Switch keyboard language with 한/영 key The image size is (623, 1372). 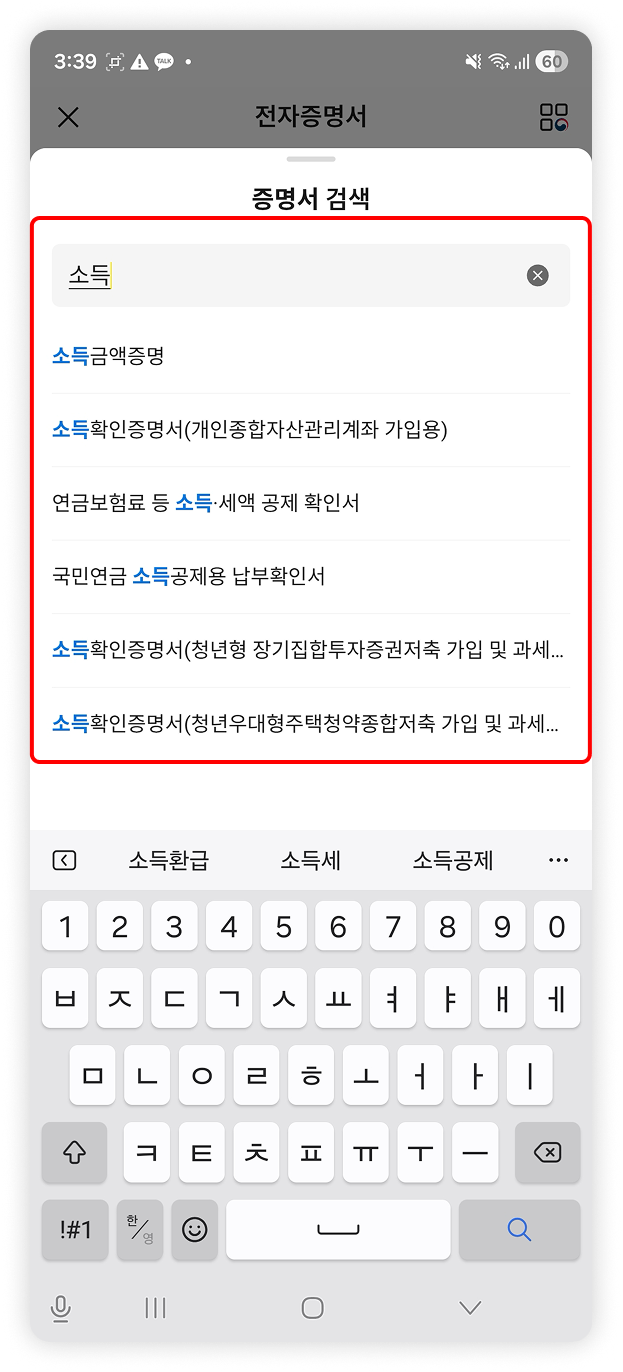(140, 1230)
